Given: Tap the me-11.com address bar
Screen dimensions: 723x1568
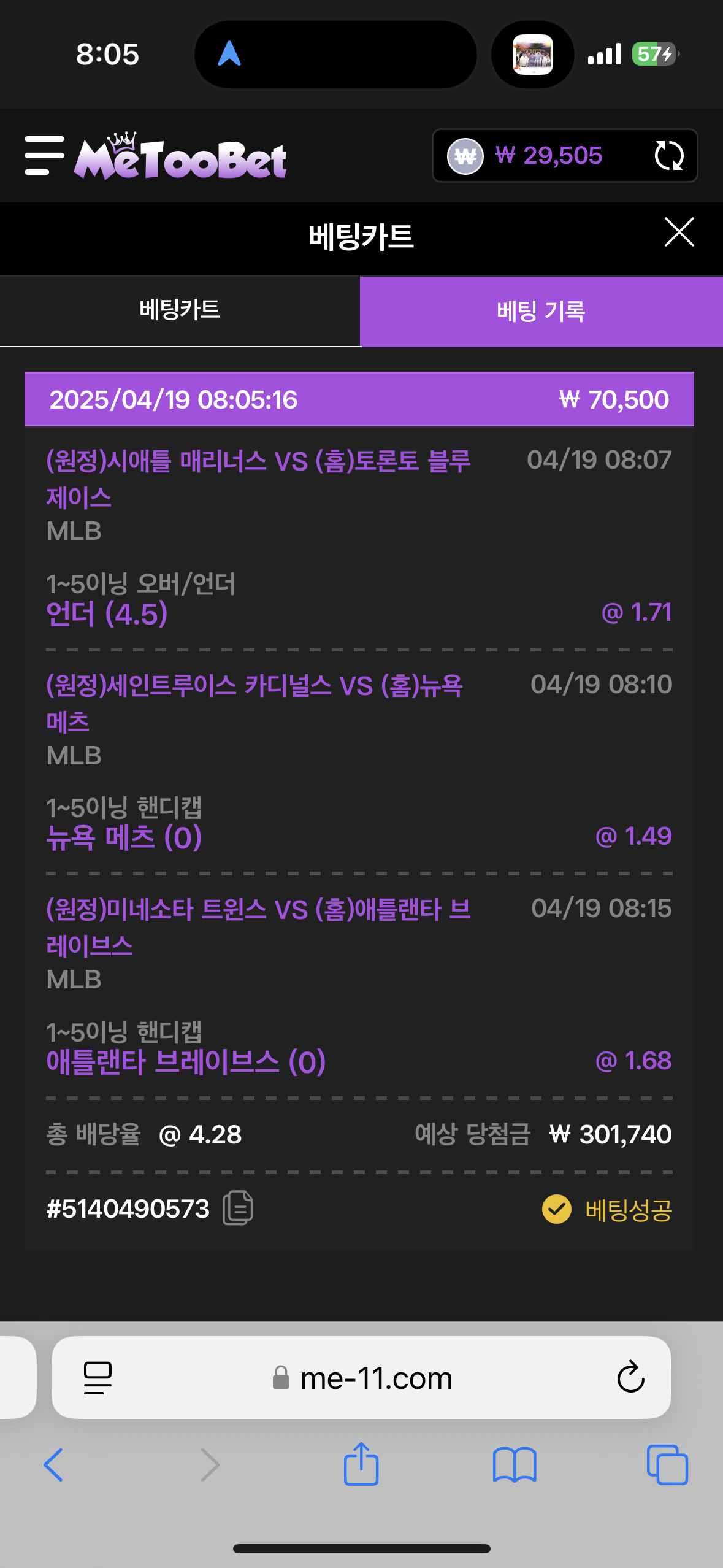Looking at the screenshot, I should pos(375,1378).
